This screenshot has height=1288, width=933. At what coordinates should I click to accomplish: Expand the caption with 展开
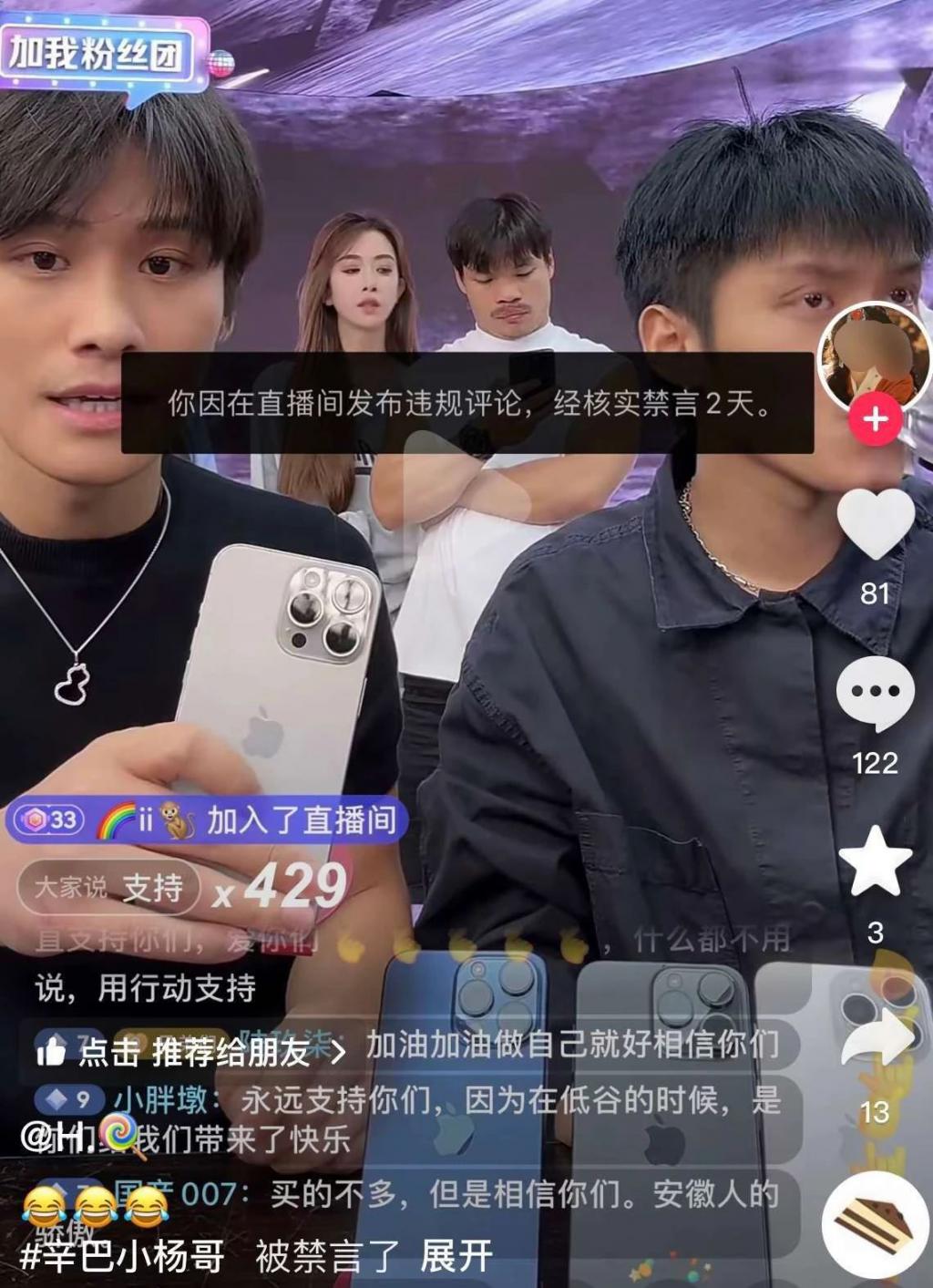456,1256
